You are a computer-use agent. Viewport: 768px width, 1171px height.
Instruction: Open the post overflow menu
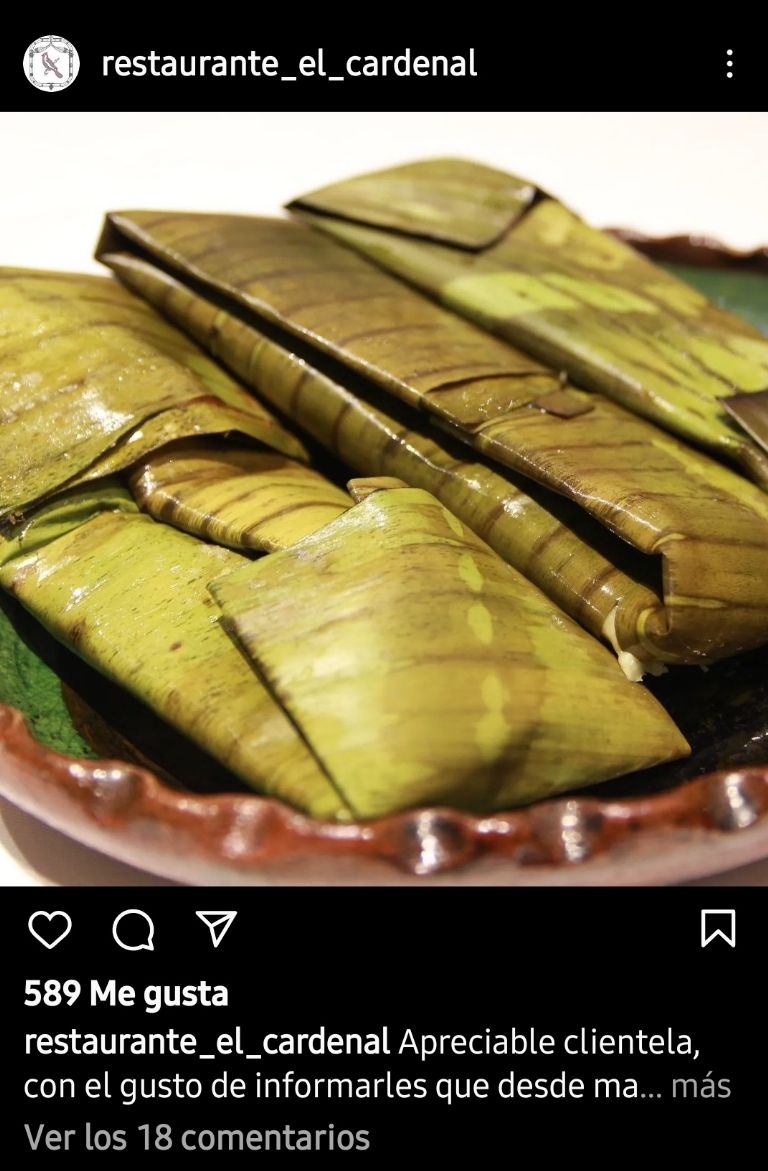pyautogui.click(x=729, y=64)
